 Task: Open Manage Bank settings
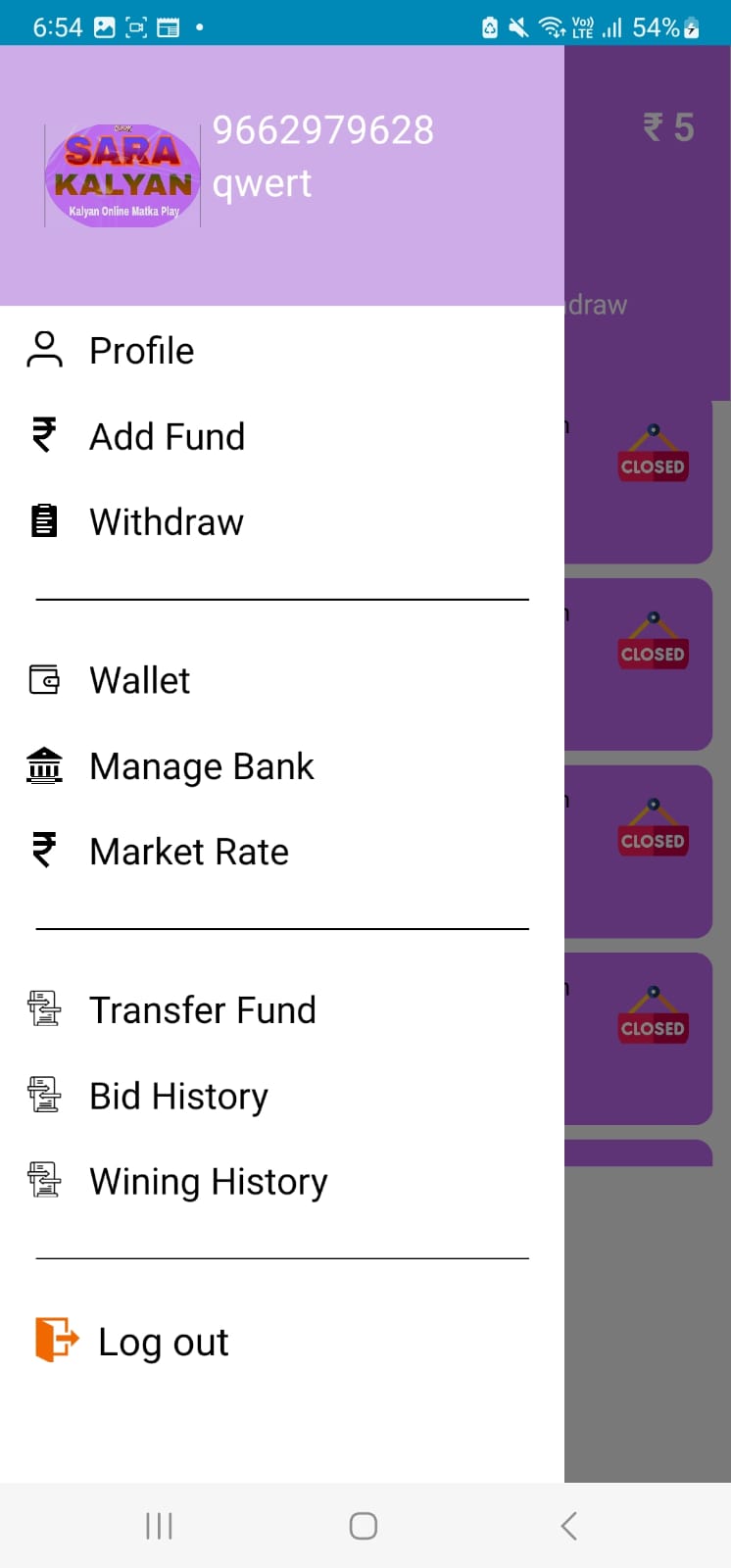tap(201, 766)
